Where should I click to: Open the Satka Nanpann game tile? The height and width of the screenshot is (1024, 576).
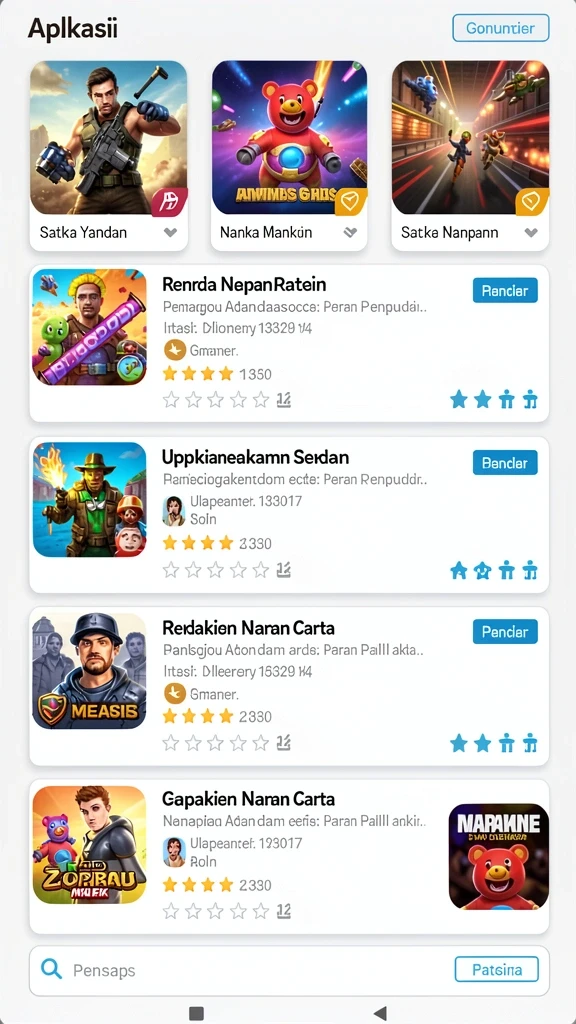tap(470, 155)
